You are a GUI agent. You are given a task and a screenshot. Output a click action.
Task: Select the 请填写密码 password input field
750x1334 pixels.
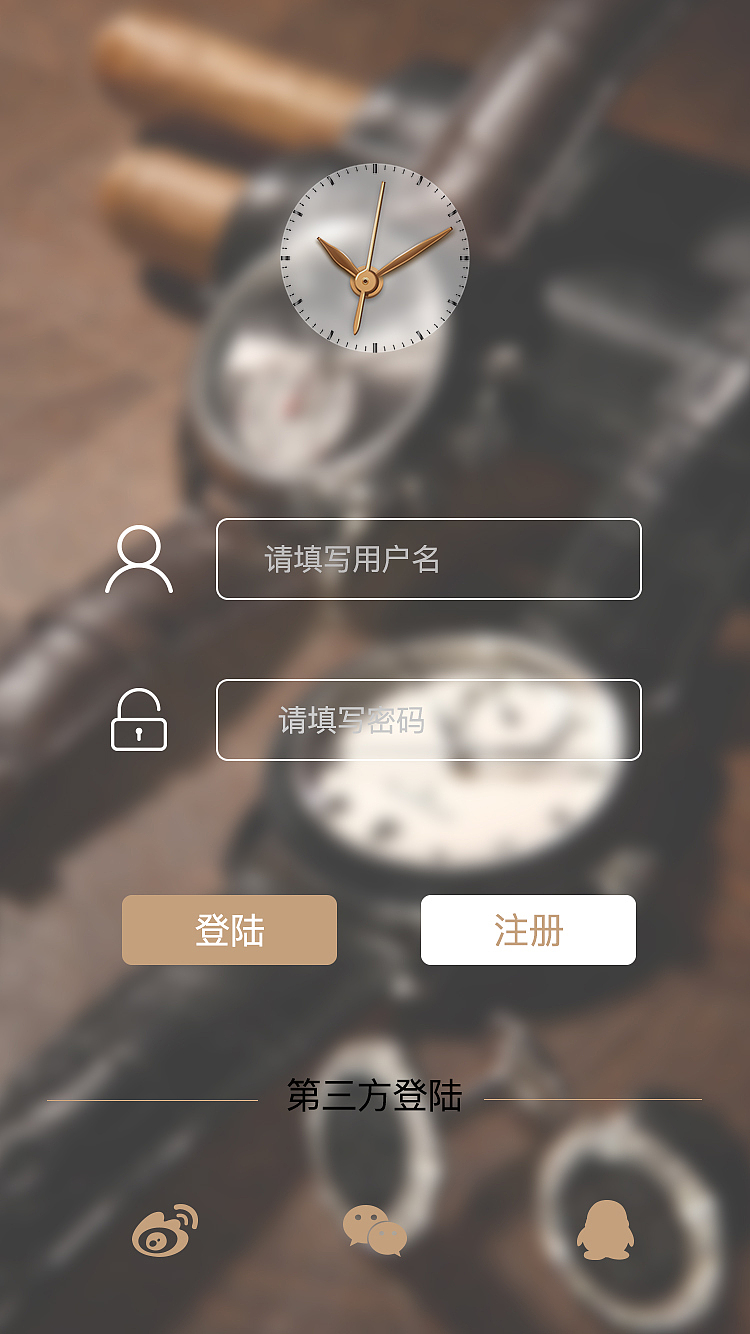[x=428, y=721]
